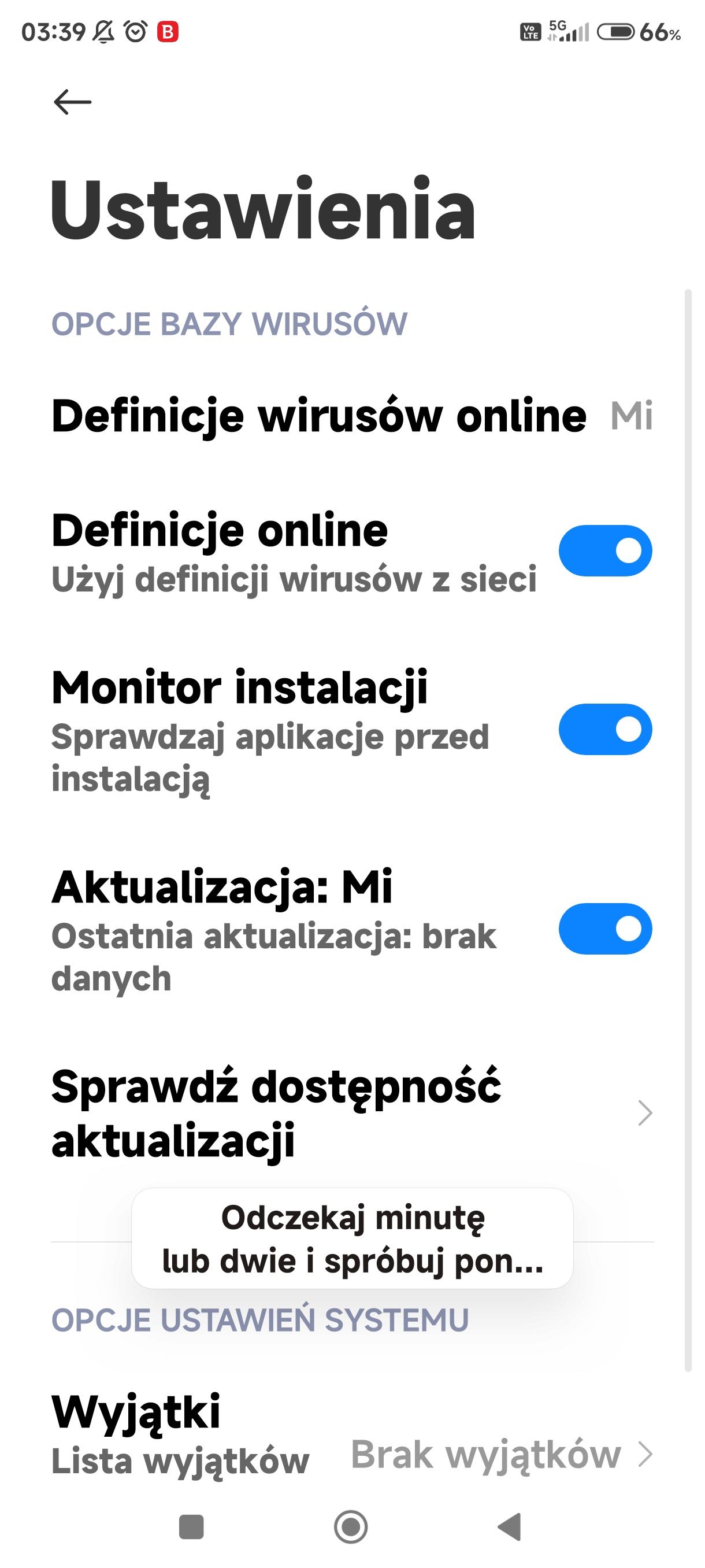Turn off Monitor instalacji toggle

[604, 729]
